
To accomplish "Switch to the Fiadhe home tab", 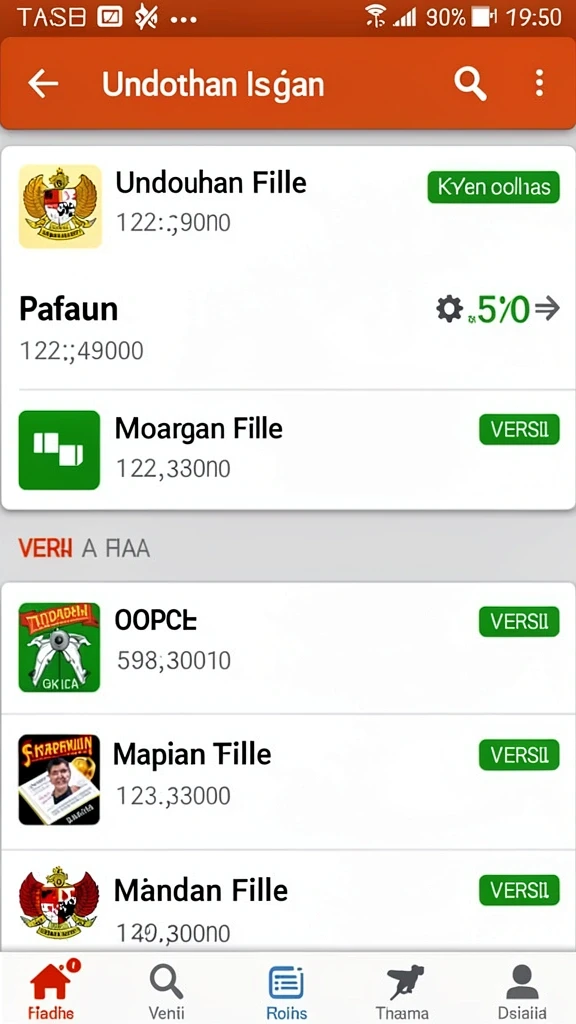I will point(52,989).
